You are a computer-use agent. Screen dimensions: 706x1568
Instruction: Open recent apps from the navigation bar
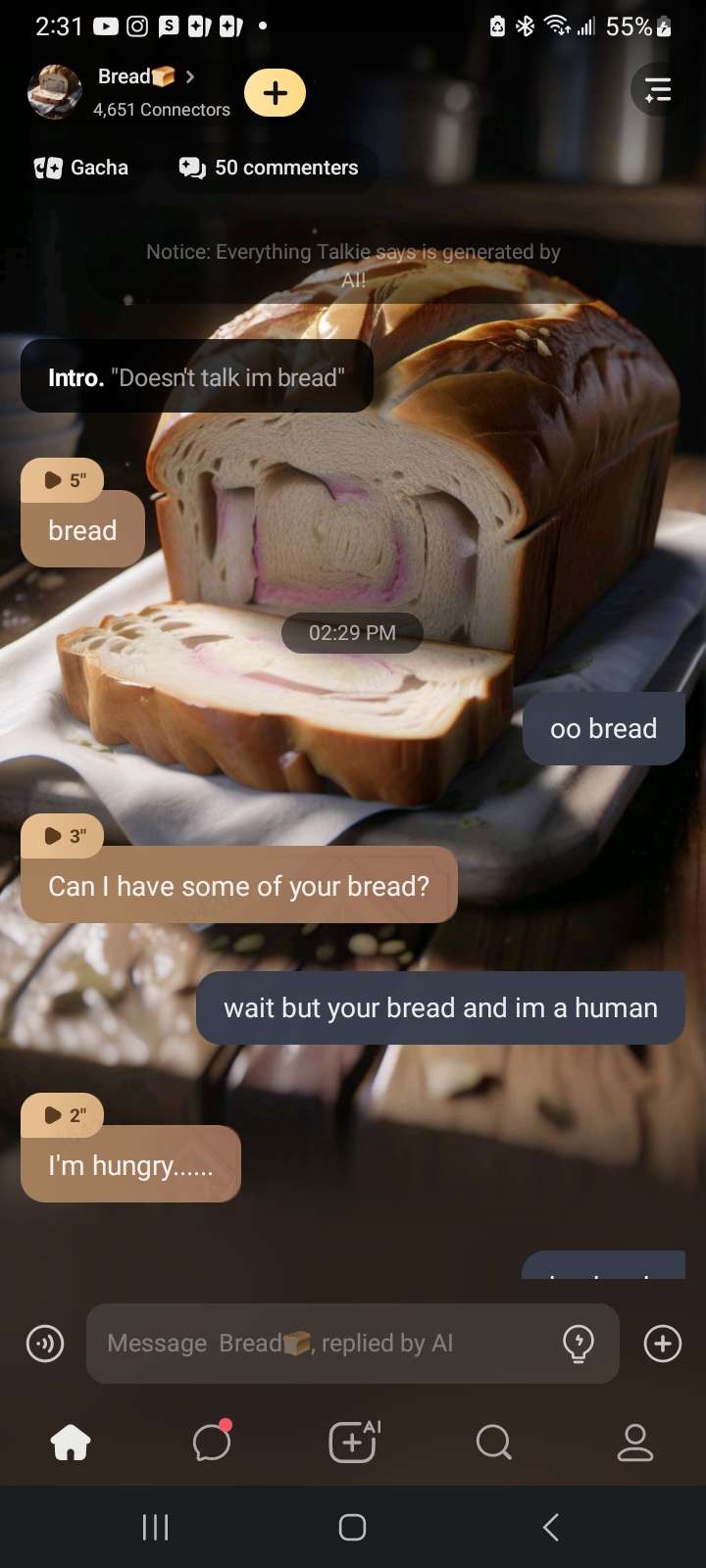point(155,1527)
